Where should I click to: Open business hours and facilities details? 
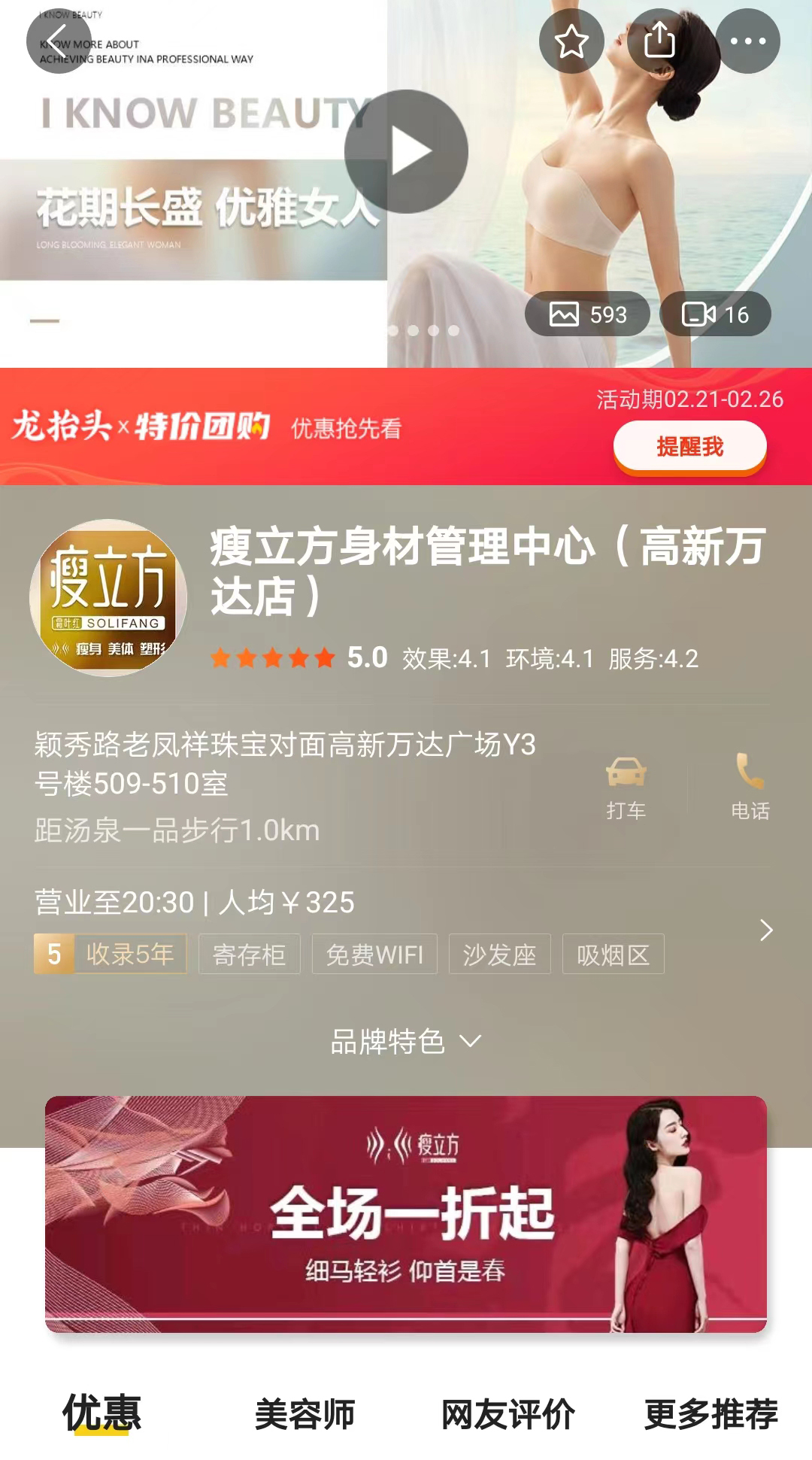click(765, 930)
